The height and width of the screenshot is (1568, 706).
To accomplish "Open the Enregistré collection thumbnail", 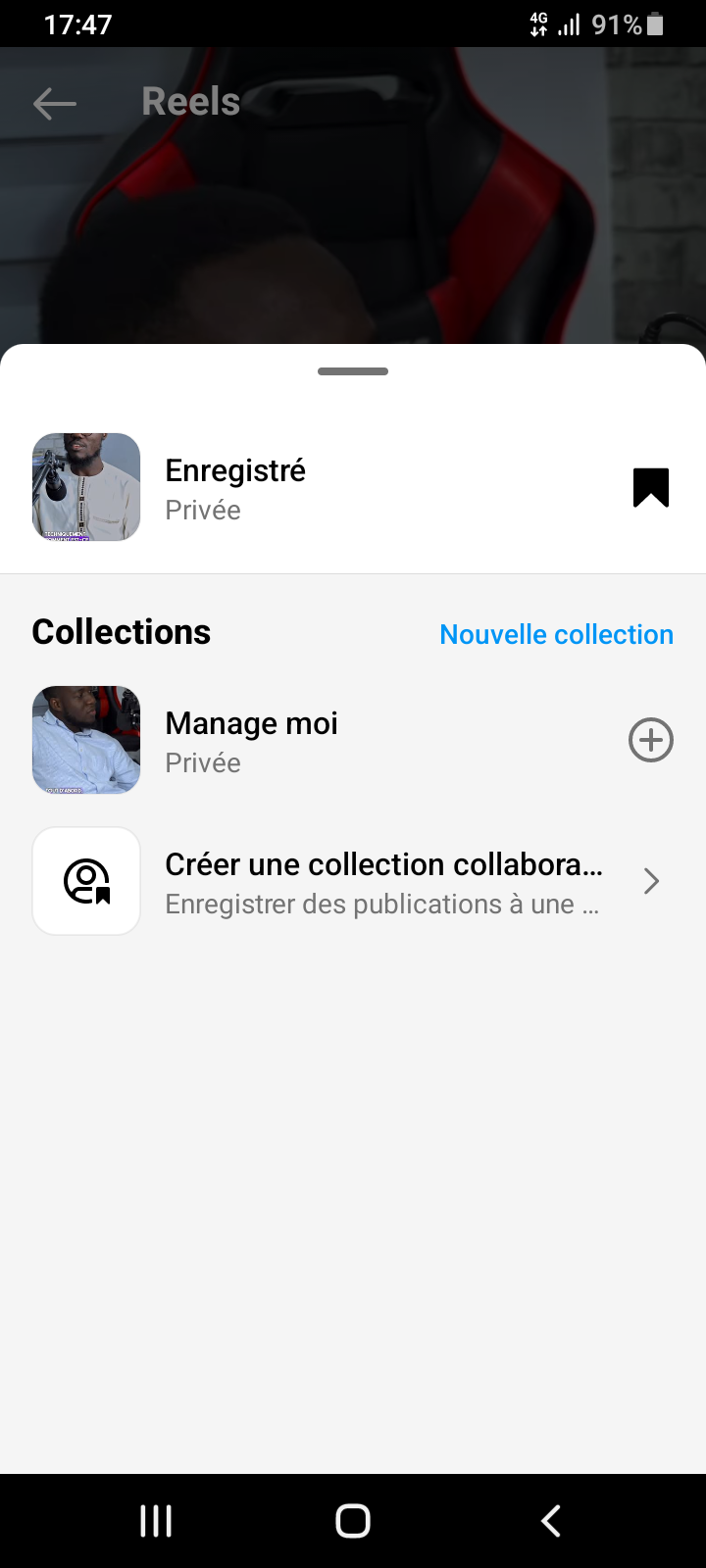I will (86, 487).
